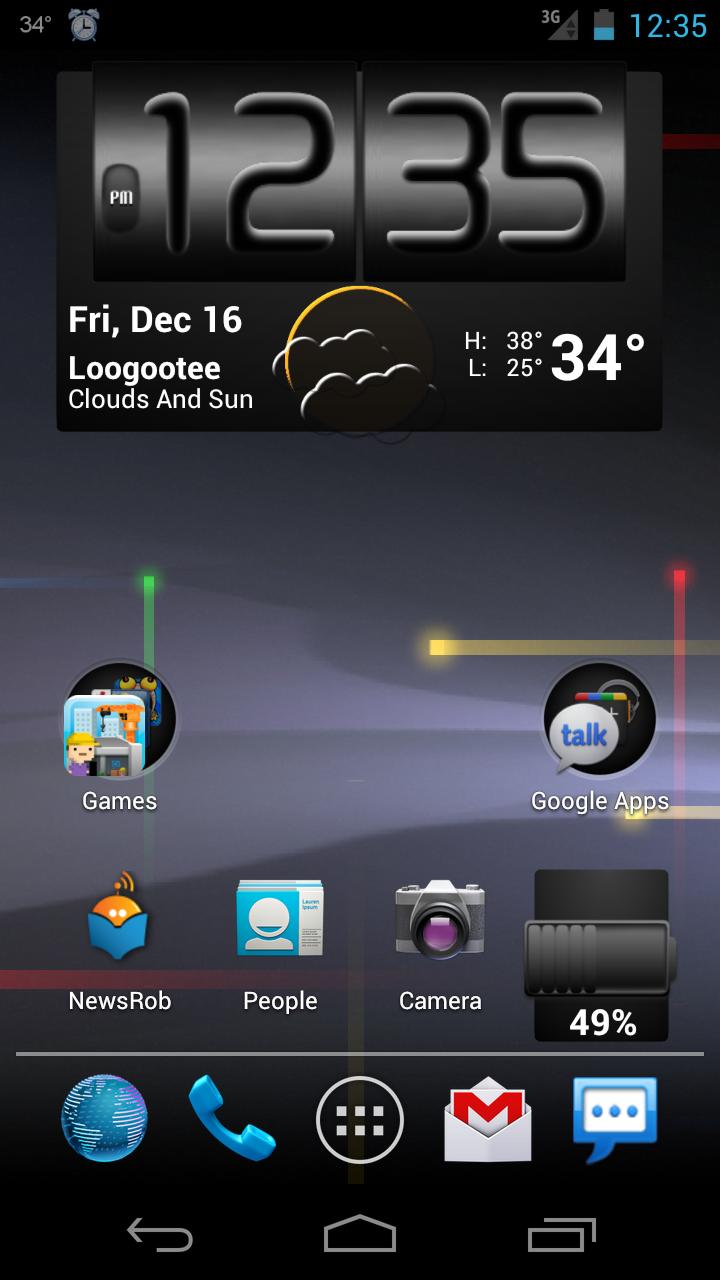Open the Phone dialer
Image resolution: width=720 pixels, height=1280 pixels.
pyautogui.click(x=231, y=1120)
